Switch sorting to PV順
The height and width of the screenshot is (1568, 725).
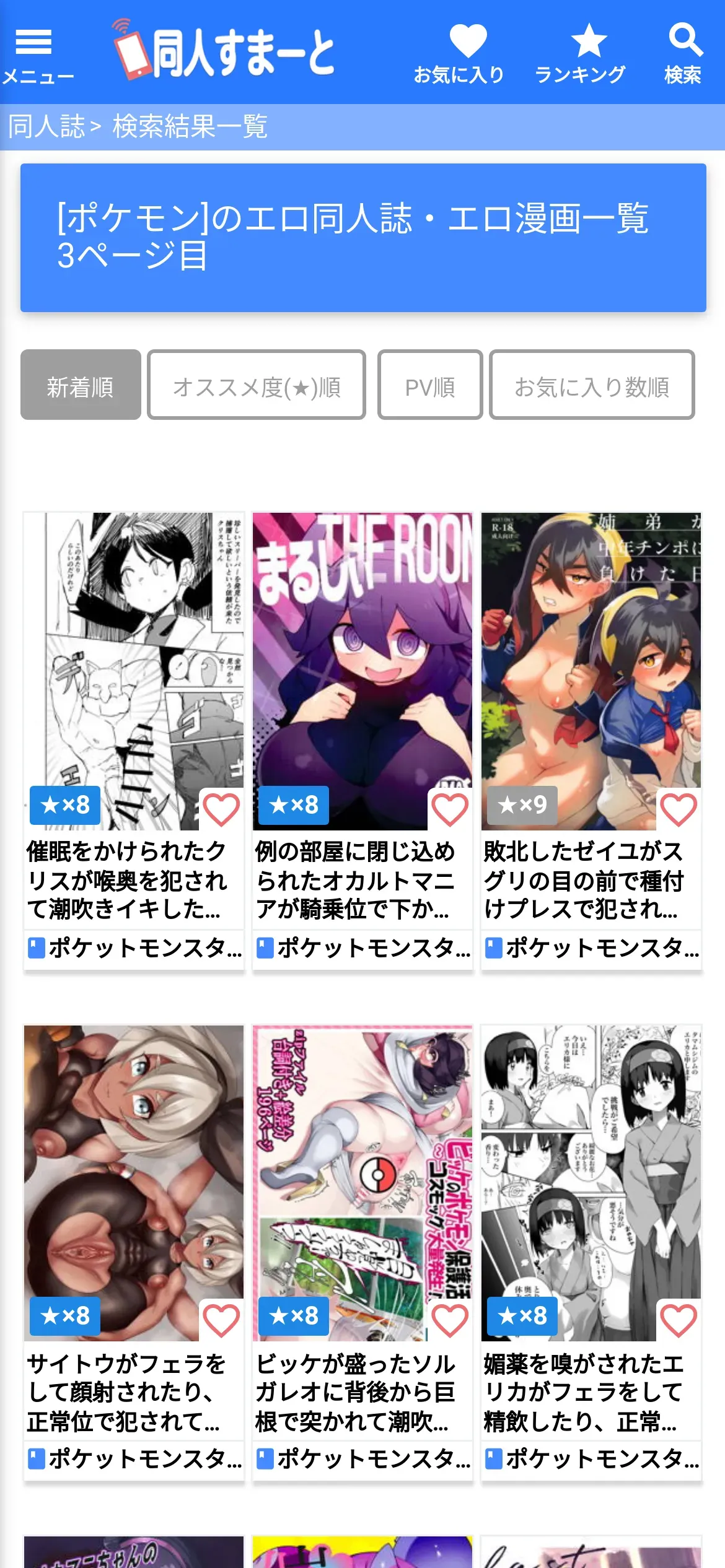[x=430, y=385]
